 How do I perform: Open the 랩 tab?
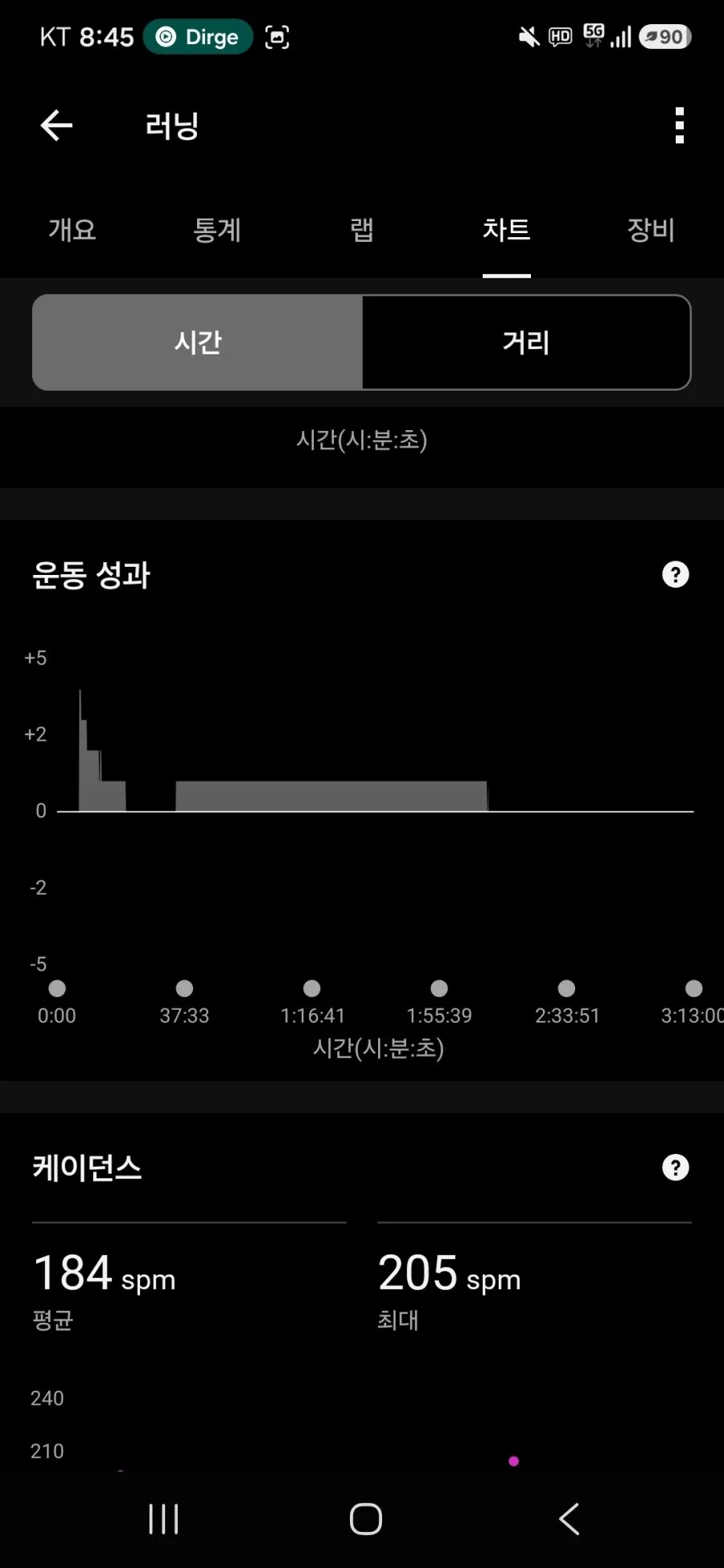362,230
